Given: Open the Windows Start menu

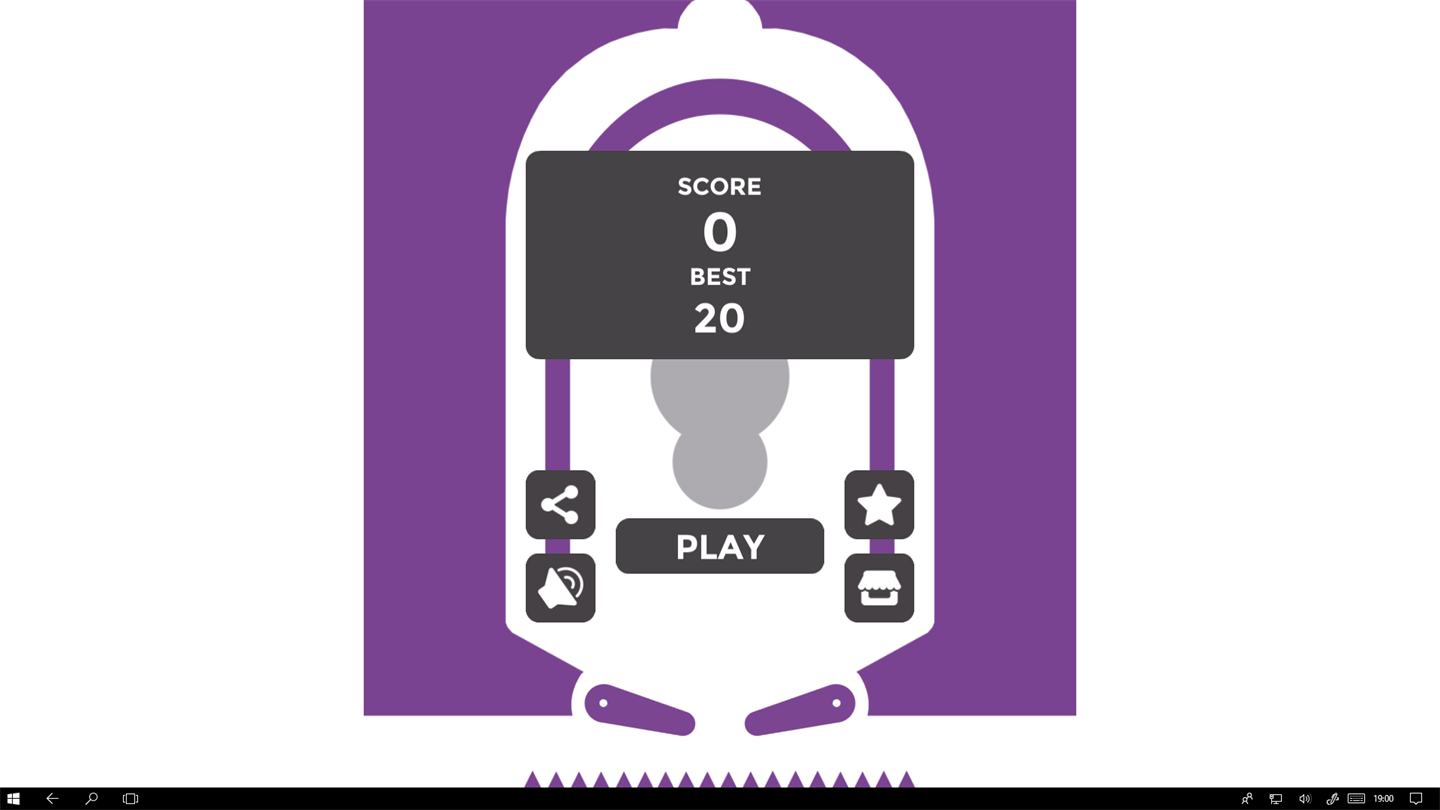Looking at the screenshot, I should (13, 798).
